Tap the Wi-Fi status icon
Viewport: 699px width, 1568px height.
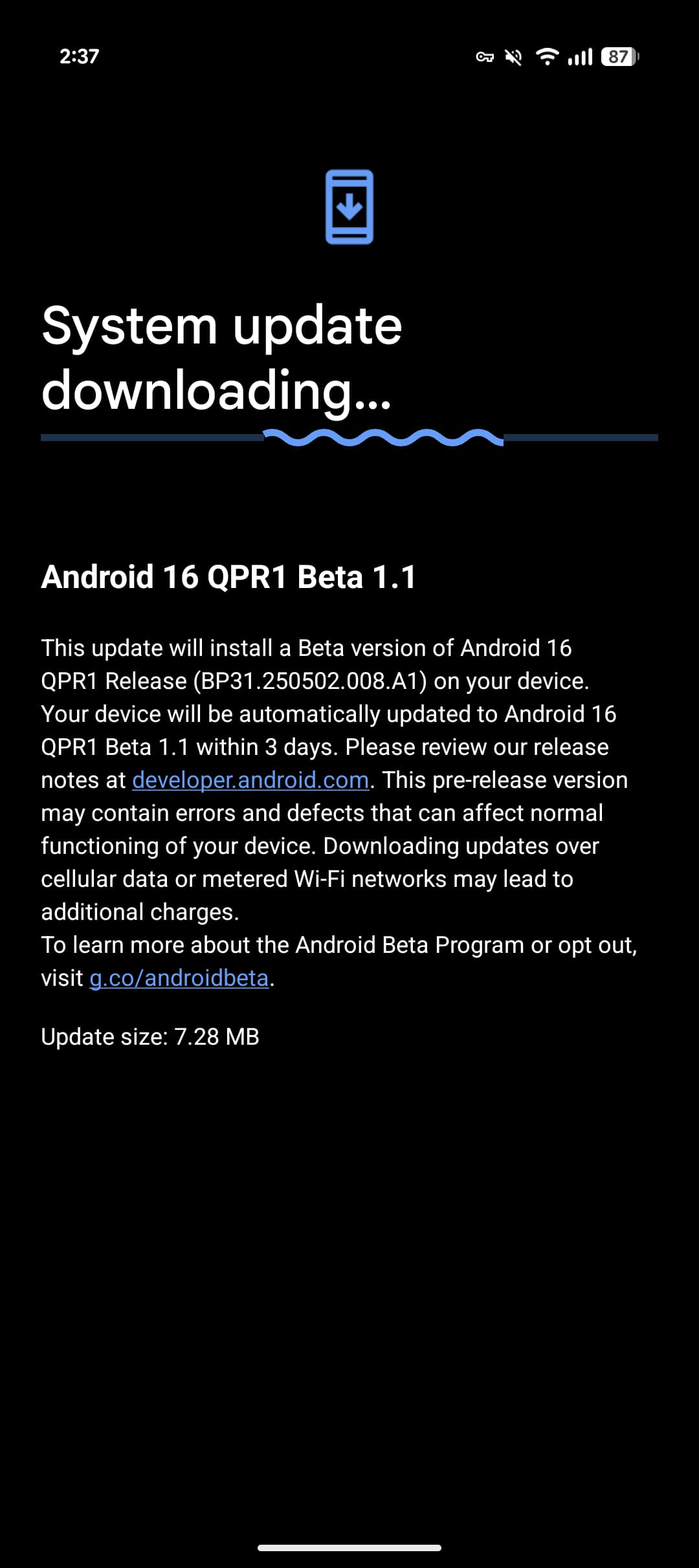[547, 58]
